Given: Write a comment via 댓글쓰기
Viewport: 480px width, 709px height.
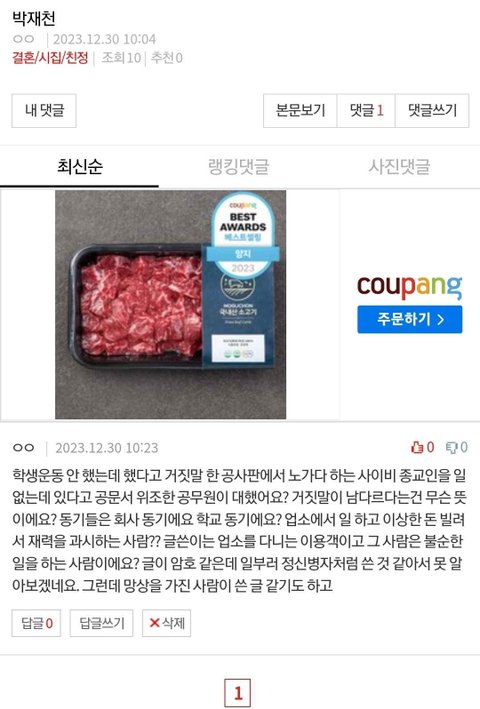Looking at the screenshot, I should click(432, 110).
